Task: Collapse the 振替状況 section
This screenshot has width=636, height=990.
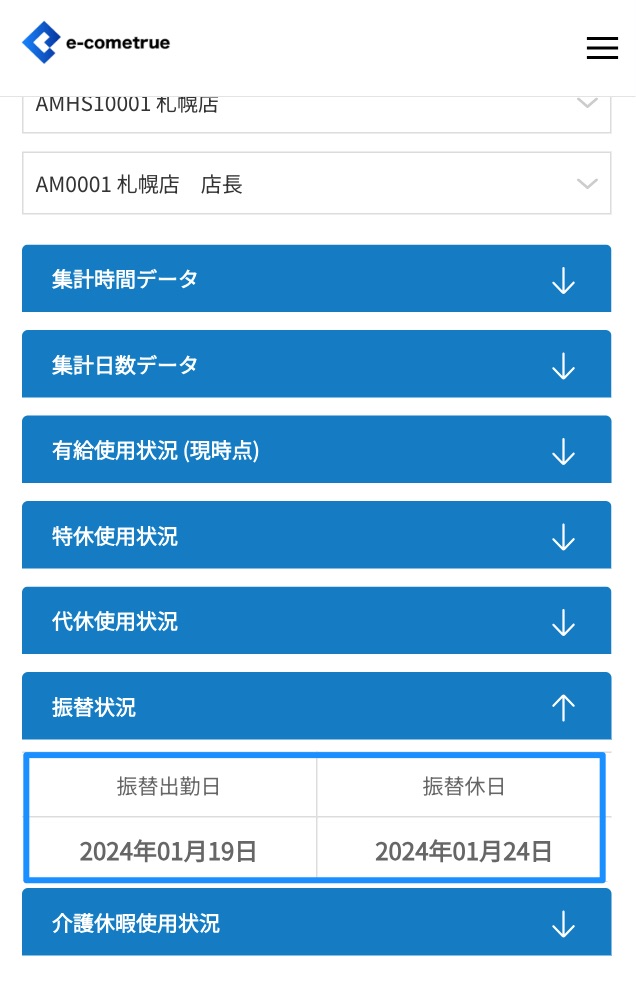Action: [x=316, y=707]
